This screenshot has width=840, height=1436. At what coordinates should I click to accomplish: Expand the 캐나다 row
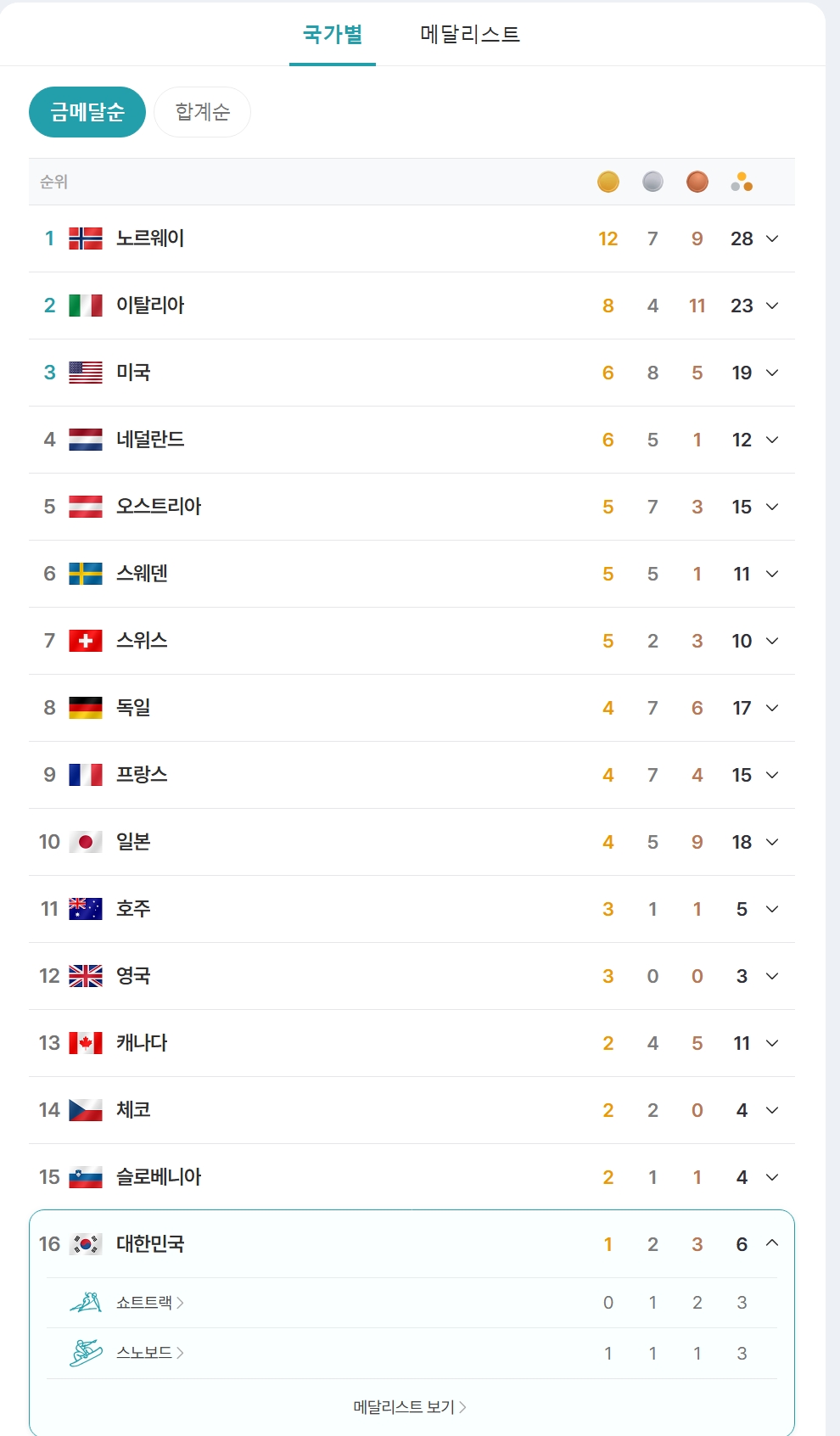[x=771, y=1043]
